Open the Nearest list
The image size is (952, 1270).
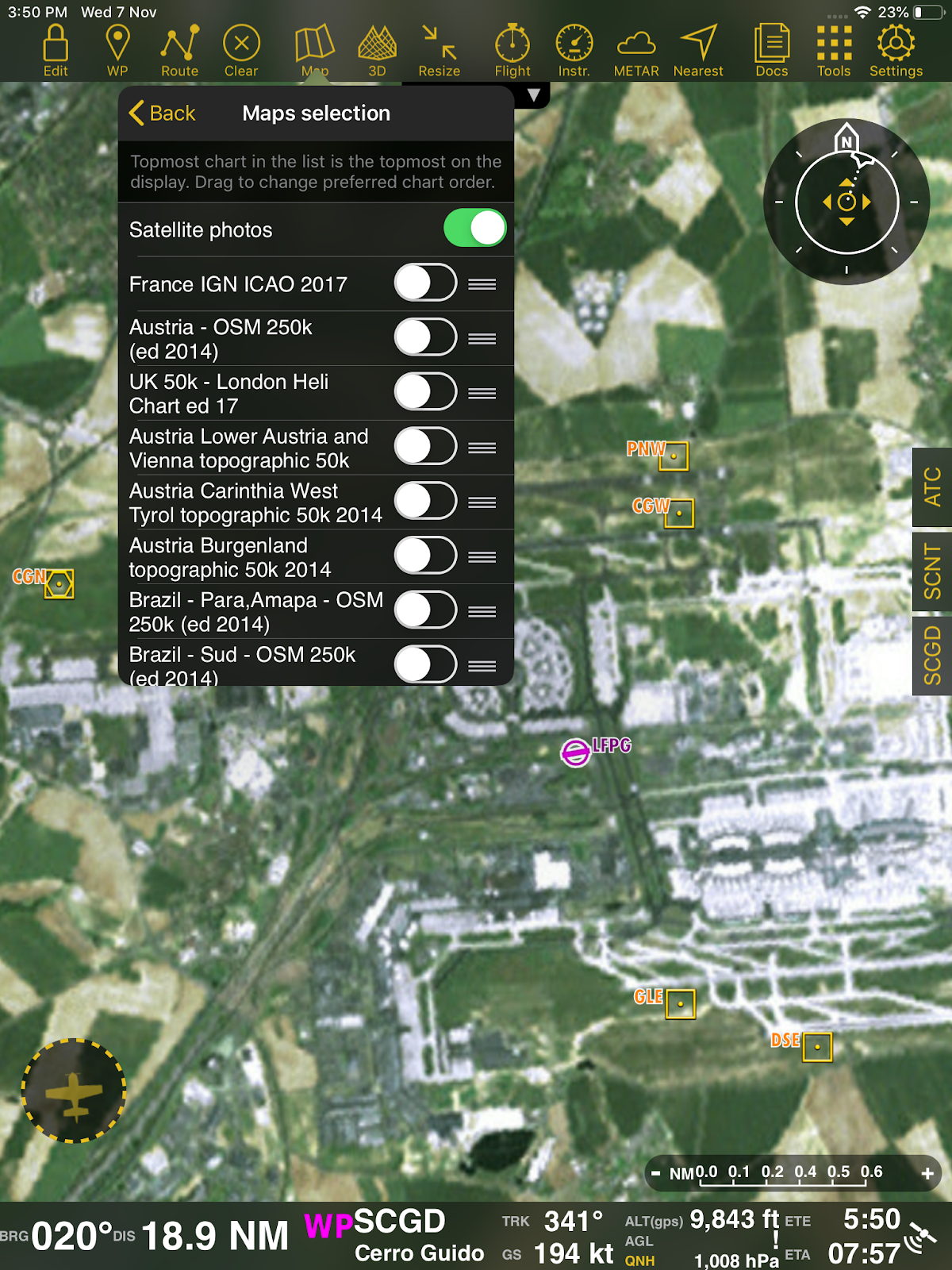pyautogui.click(x=698, y=51)
